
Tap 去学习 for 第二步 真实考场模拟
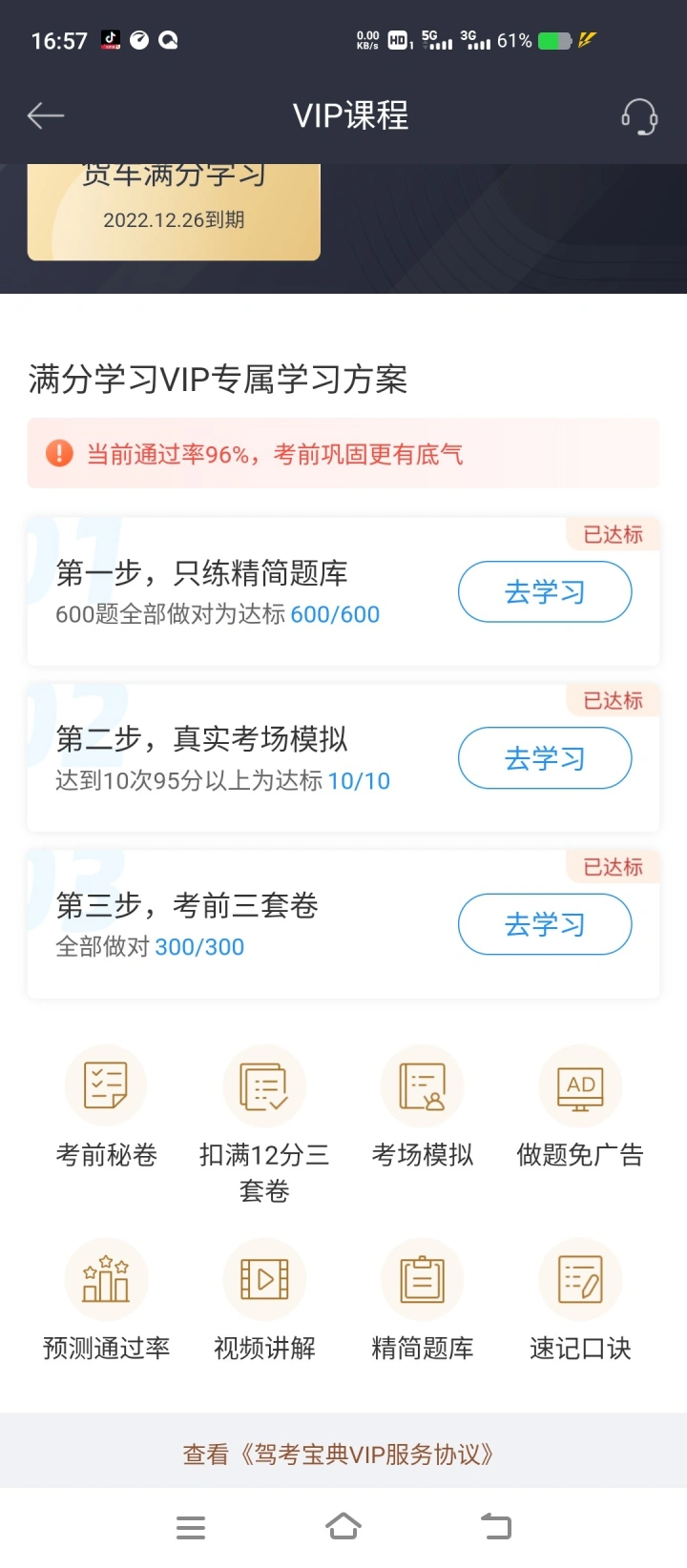(x=545, y=758)
